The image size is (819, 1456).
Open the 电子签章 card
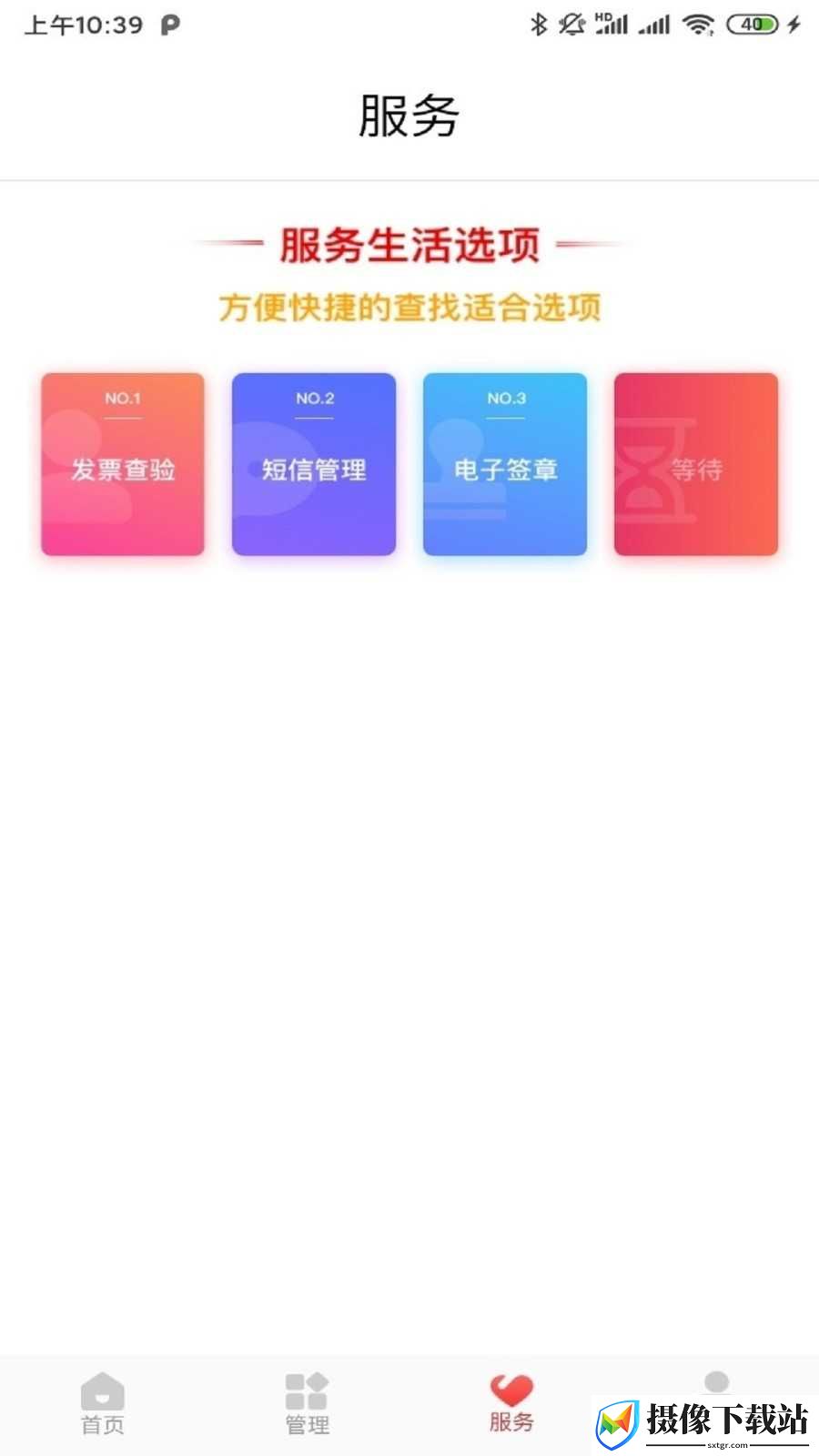[x=505, y=464]
